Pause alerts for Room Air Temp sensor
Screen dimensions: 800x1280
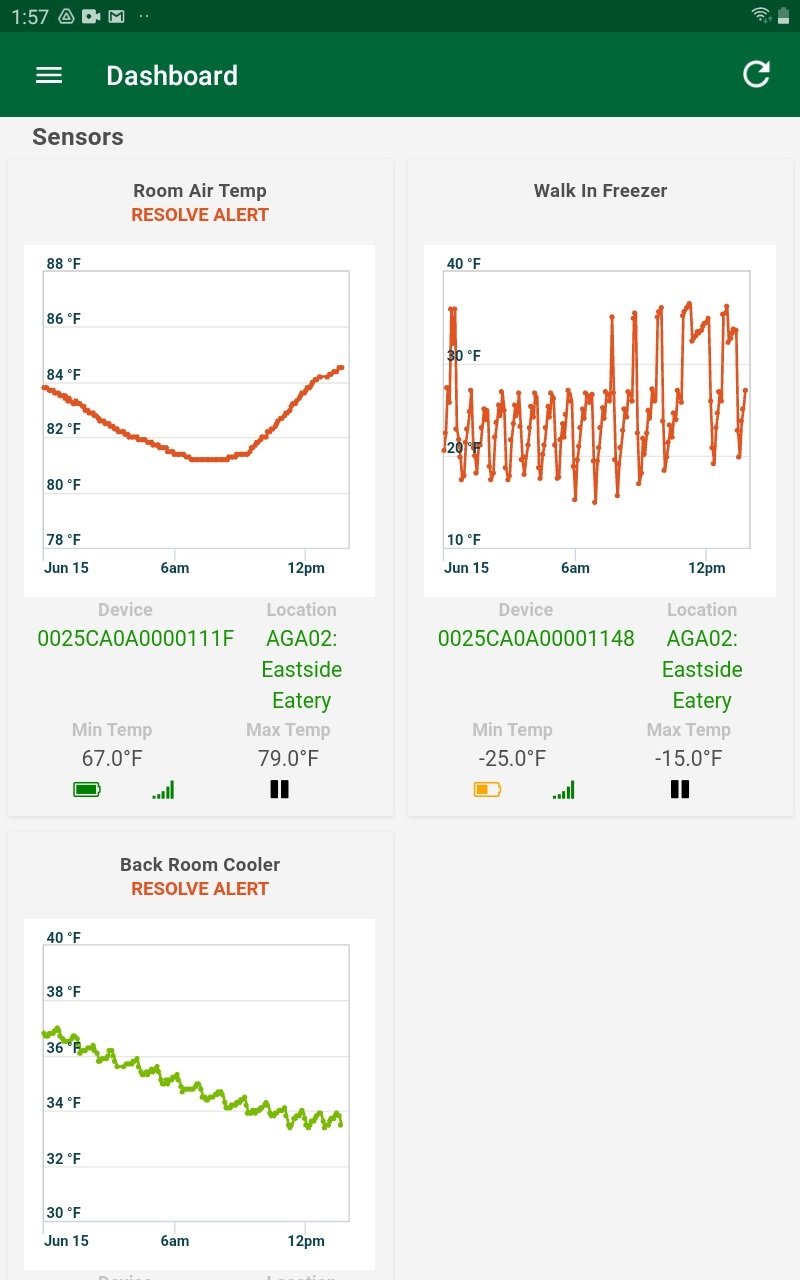pyautogui.click(x=279, y=789)
